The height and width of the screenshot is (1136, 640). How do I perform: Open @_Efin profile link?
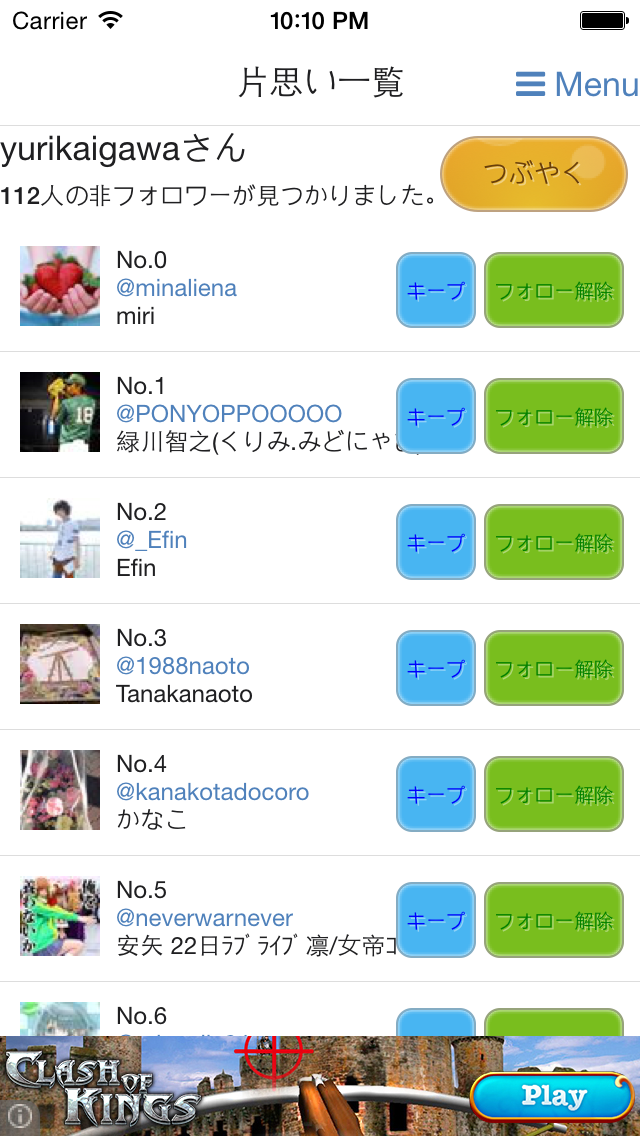(x=152, y=540)
